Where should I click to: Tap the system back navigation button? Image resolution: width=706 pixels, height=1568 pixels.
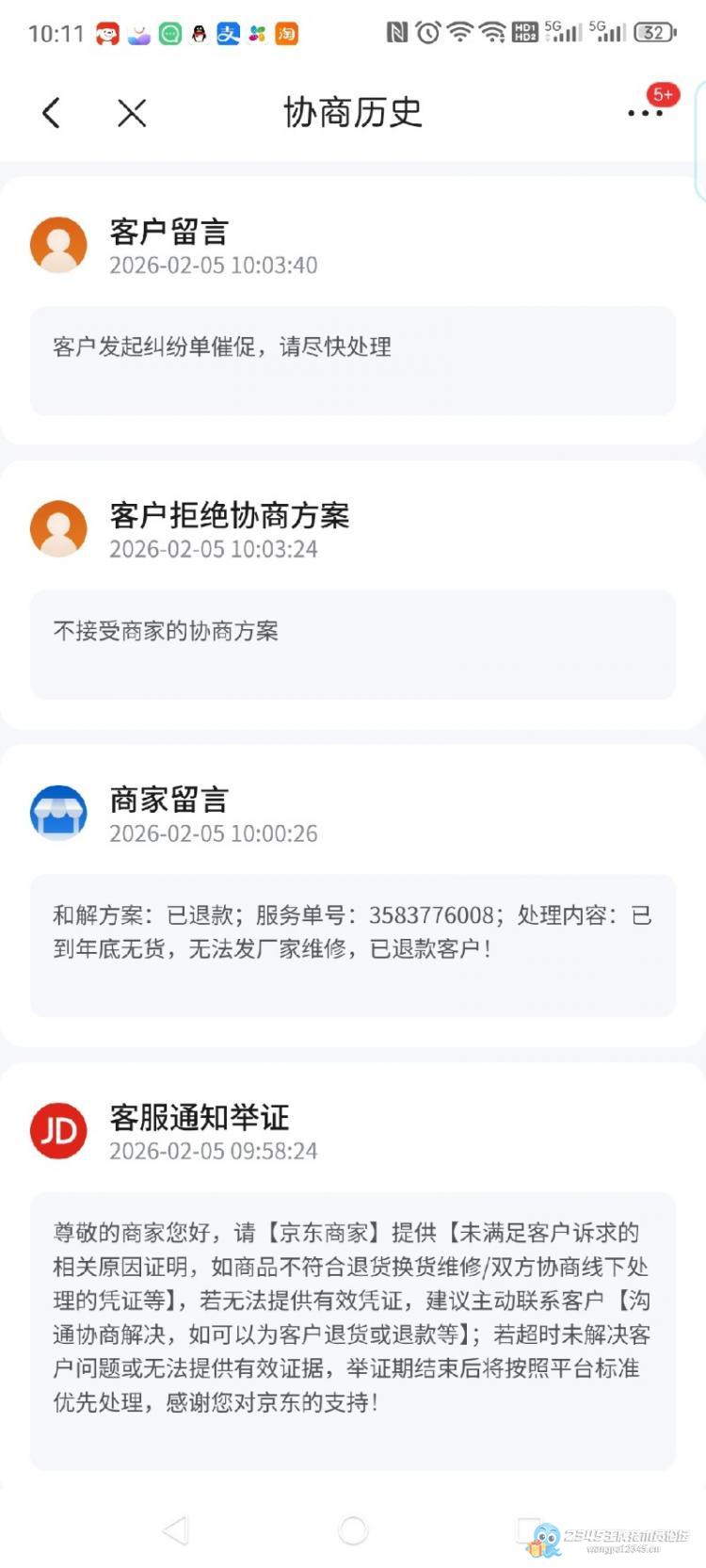tap(176, 1530)
